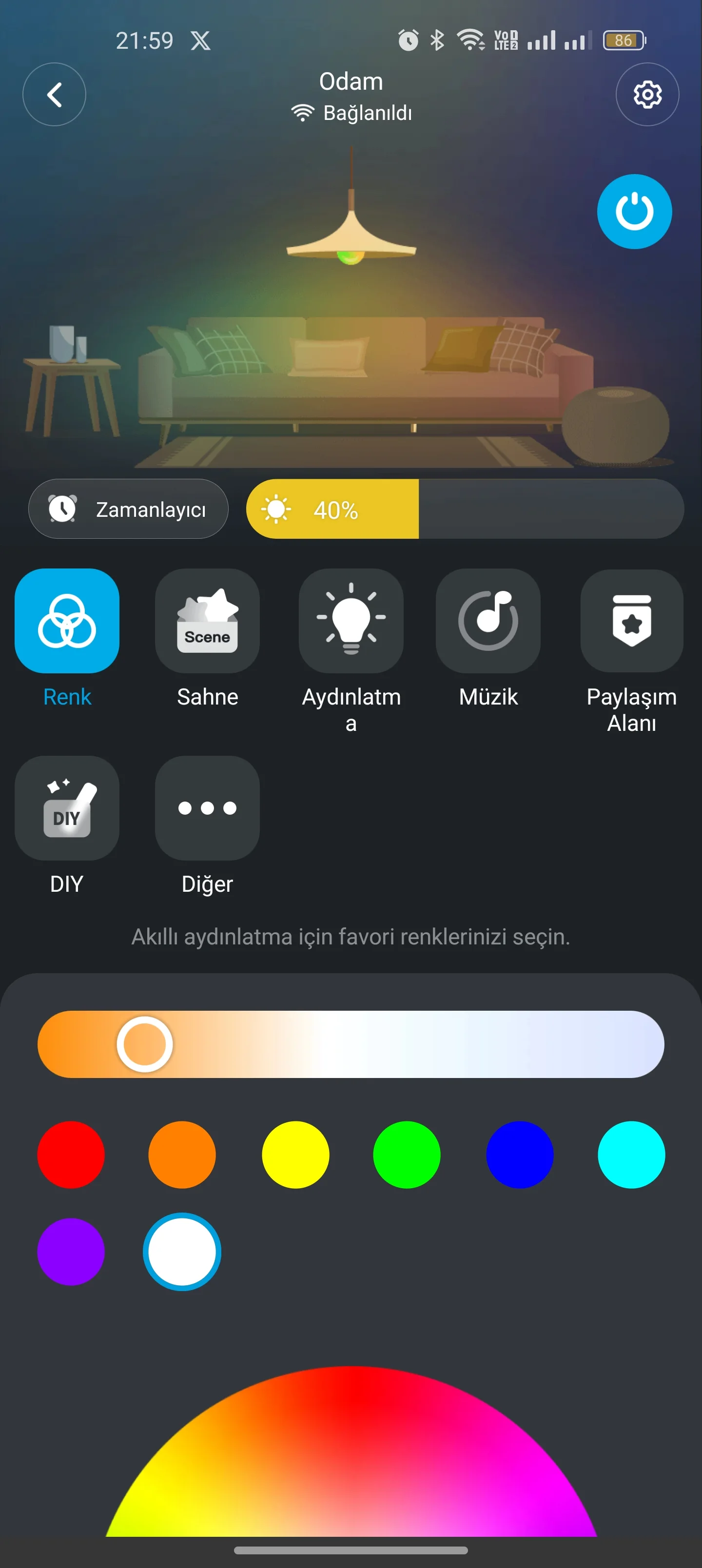Viewport: 702px width, 1568px height.
Task: Select the Renk mode
Action: click(x=67, y=621)
